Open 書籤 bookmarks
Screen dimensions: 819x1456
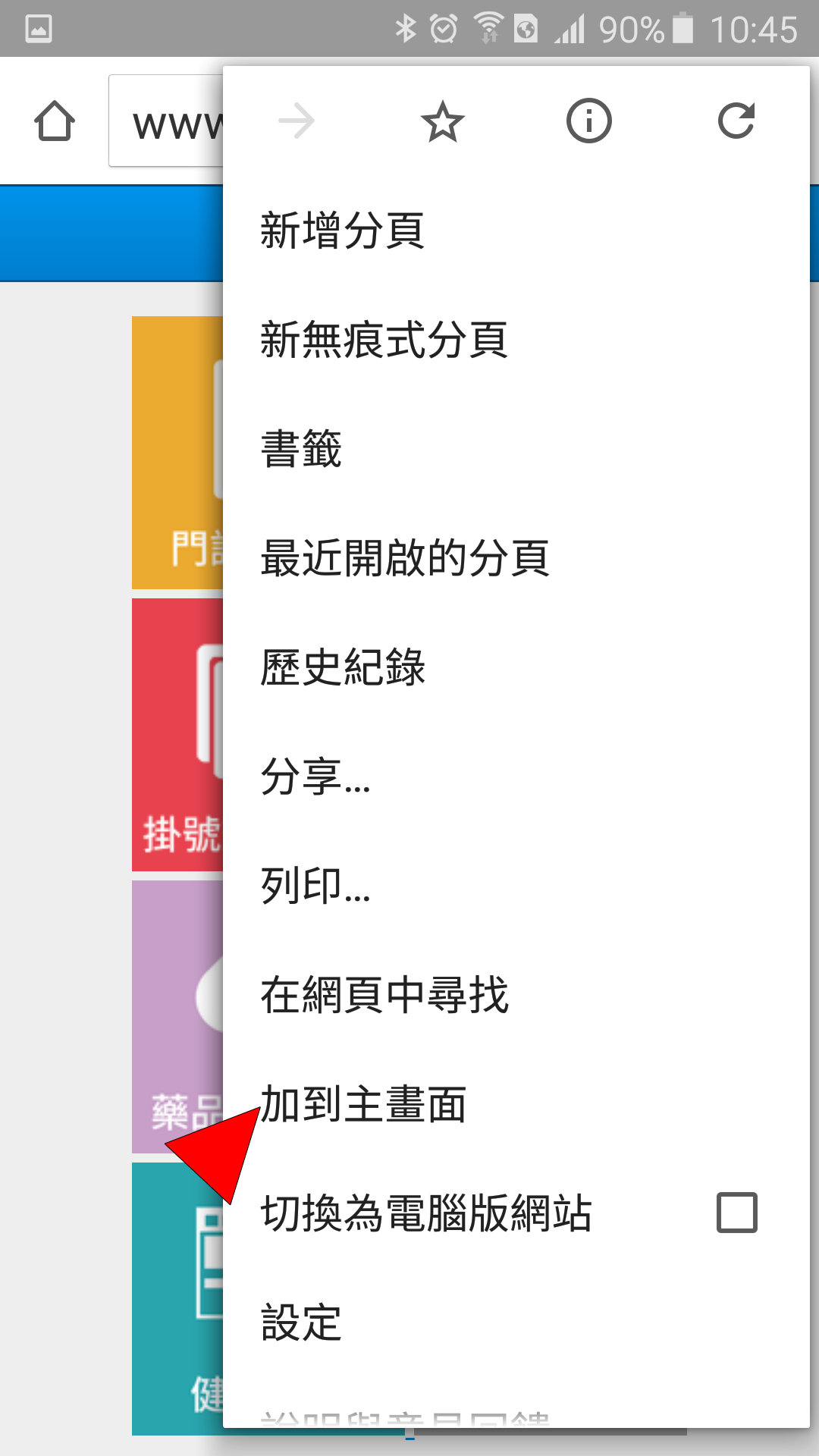point(516,449)
